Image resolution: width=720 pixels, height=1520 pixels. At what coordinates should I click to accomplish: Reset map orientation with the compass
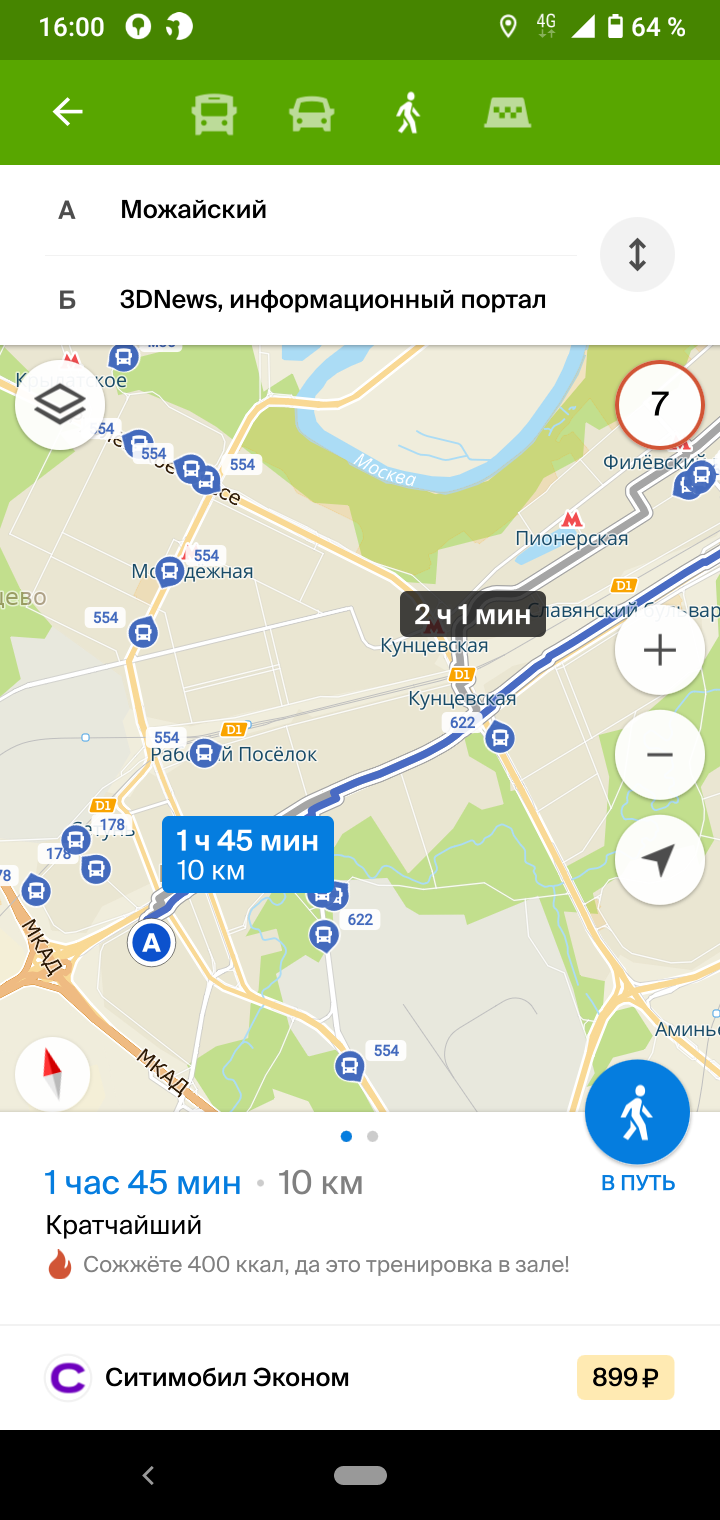pyautogui.click(x=53, y=1075)
